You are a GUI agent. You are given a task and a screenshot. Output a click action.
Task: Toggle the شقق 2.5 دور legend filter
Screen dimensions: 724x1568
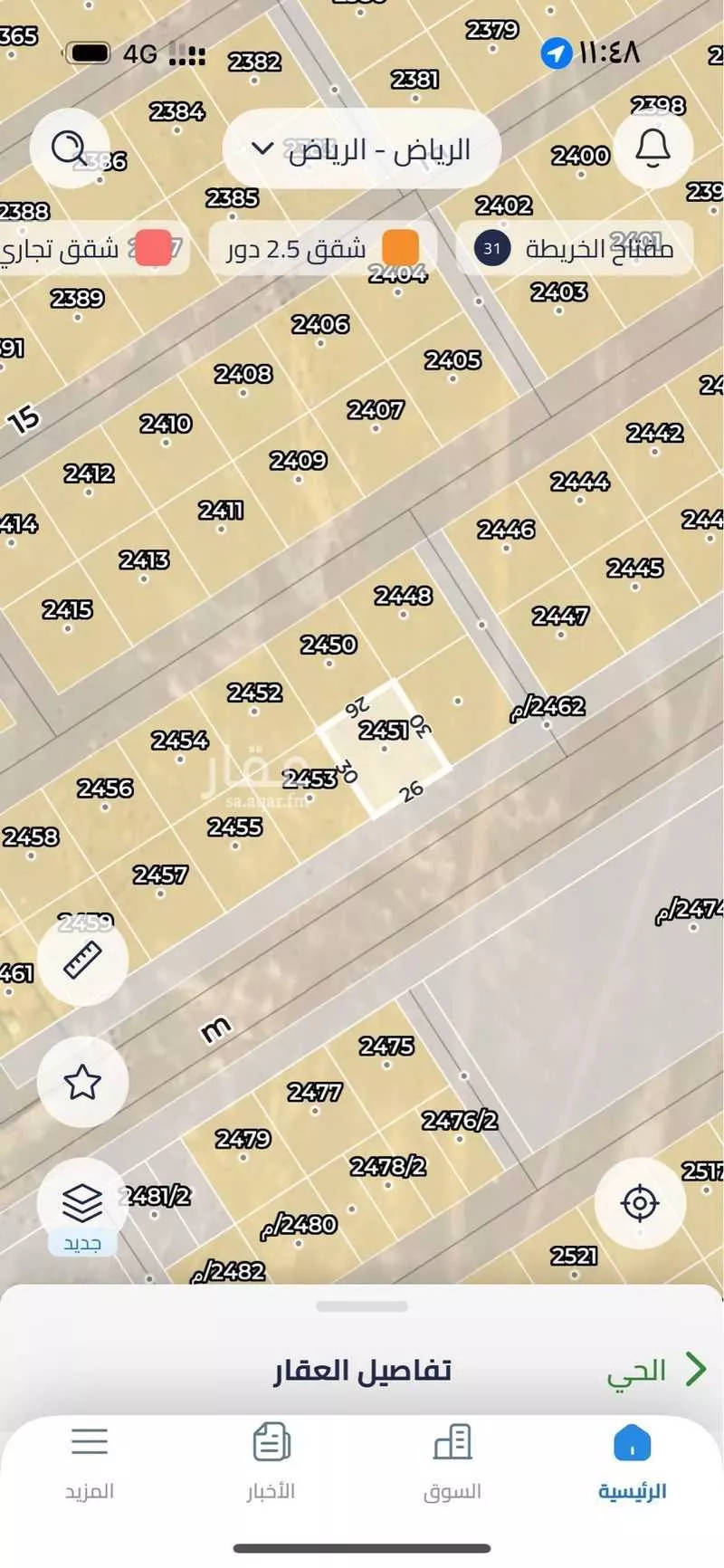point(317,249)
